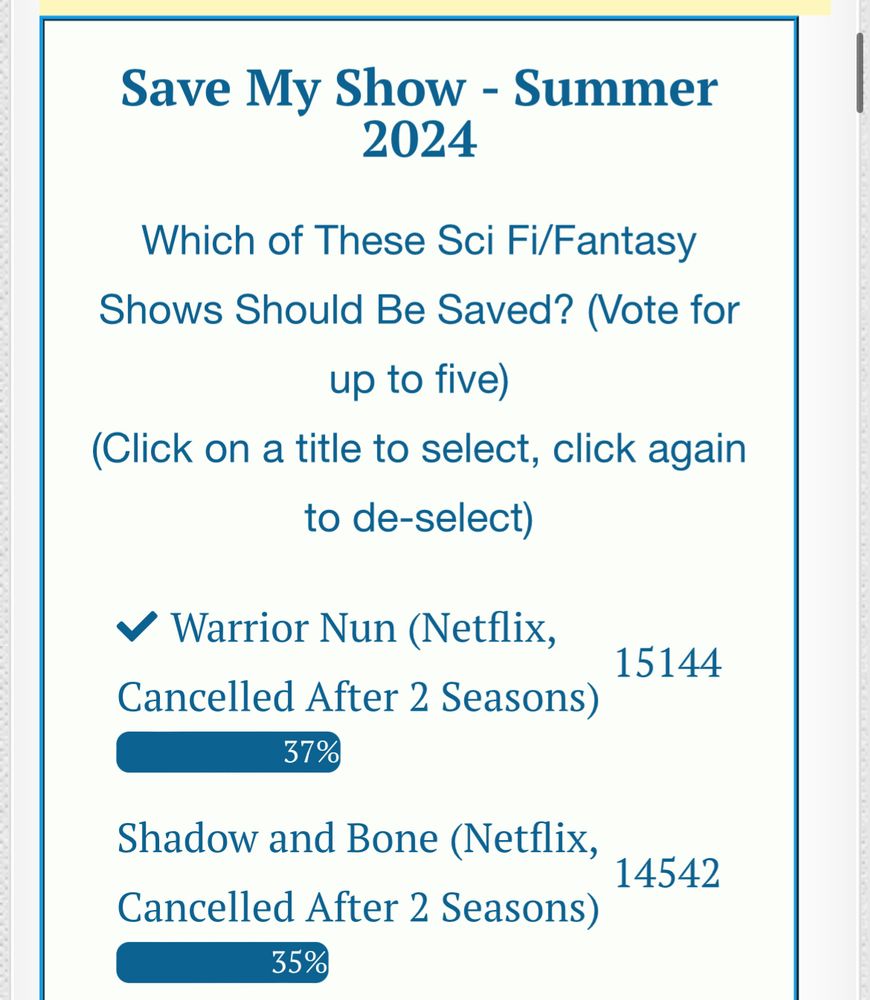Select Shadow and Bone poll option

point(358,872)
